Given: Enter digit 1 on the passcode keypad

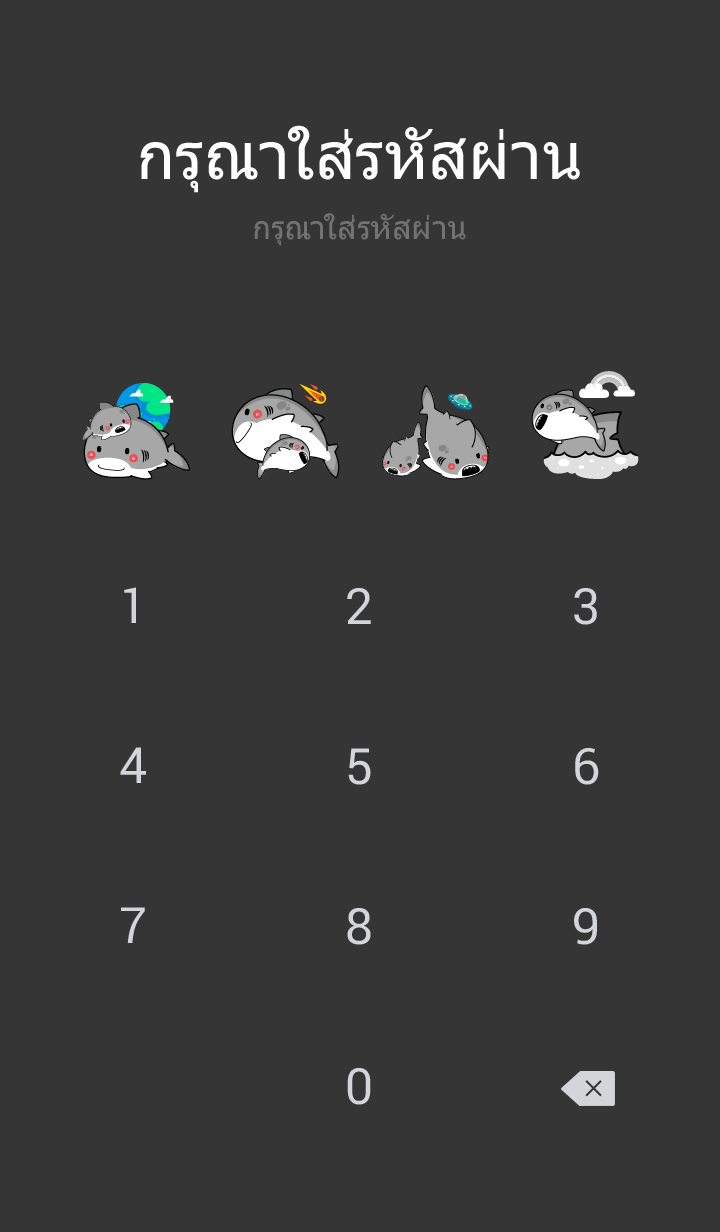Looking at the screenshot, I should point(132,607).
